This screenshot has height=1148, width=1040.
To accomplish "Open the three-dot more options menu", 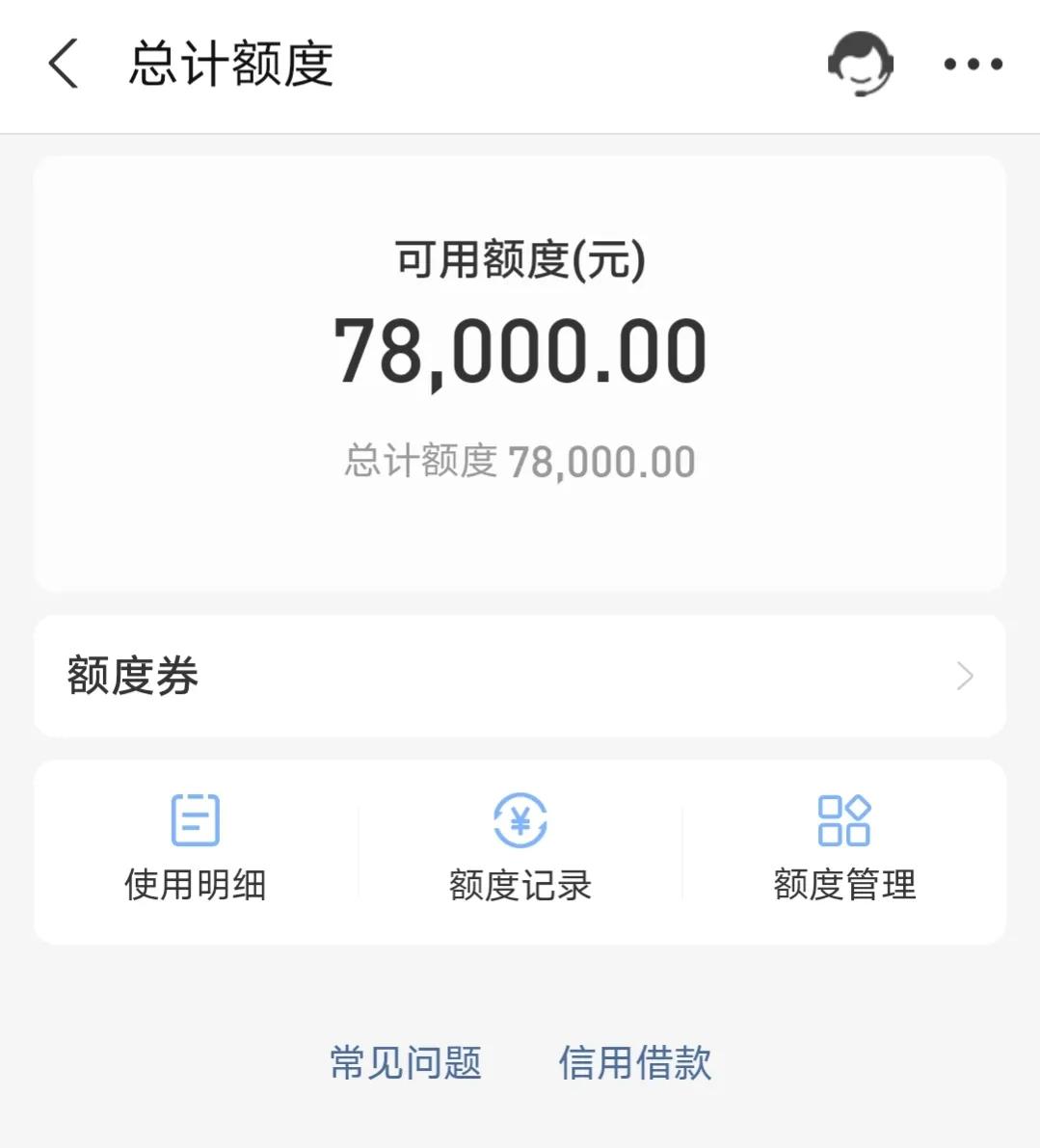I will pyautogui.click(x=973, y=65).
